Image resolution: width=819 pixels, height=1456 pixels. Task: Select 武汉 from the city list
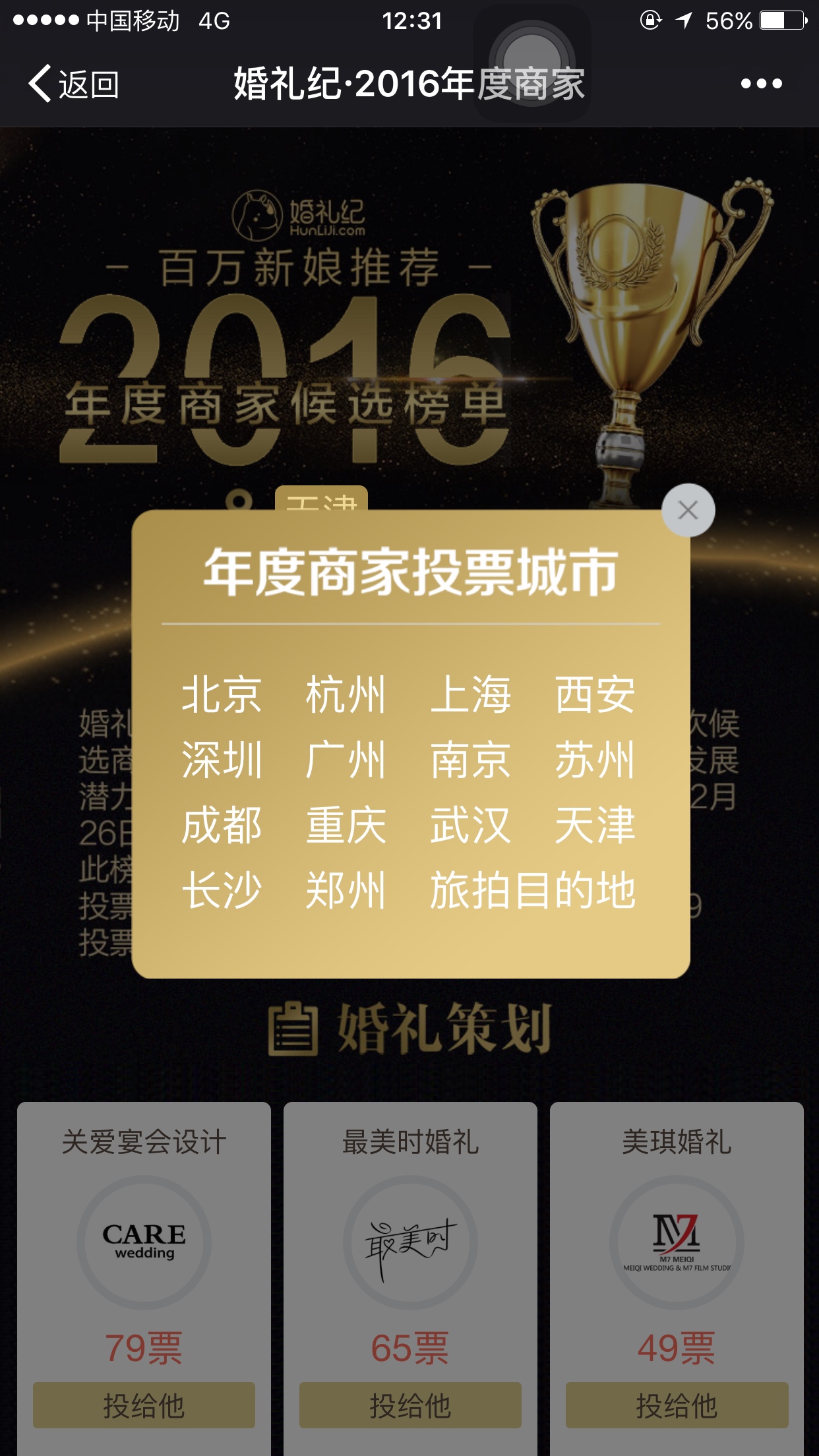point(470,825)
